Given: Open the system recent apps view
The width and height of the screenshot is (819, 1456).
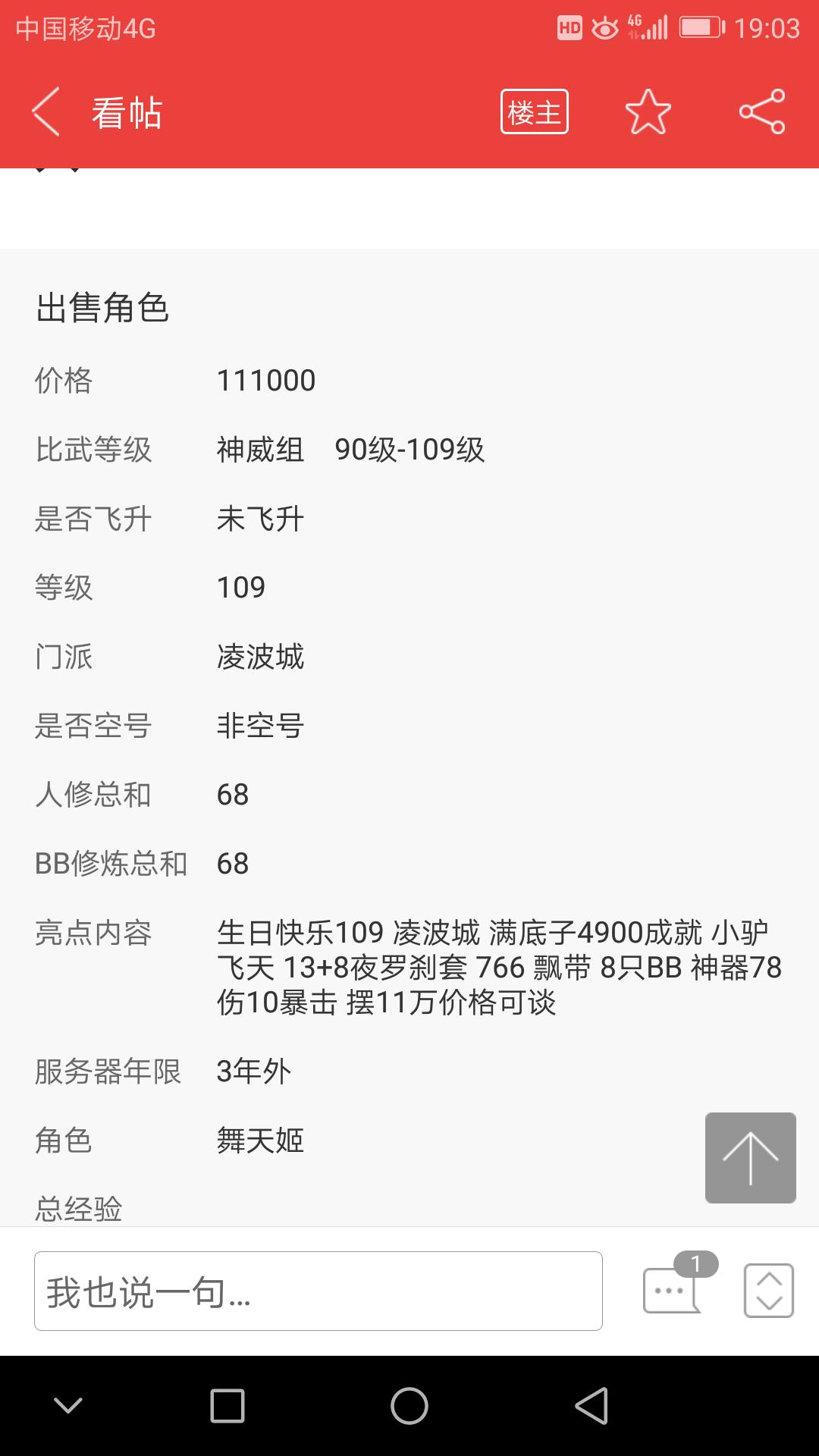Looking at the screenshot, I should 227,1406.
